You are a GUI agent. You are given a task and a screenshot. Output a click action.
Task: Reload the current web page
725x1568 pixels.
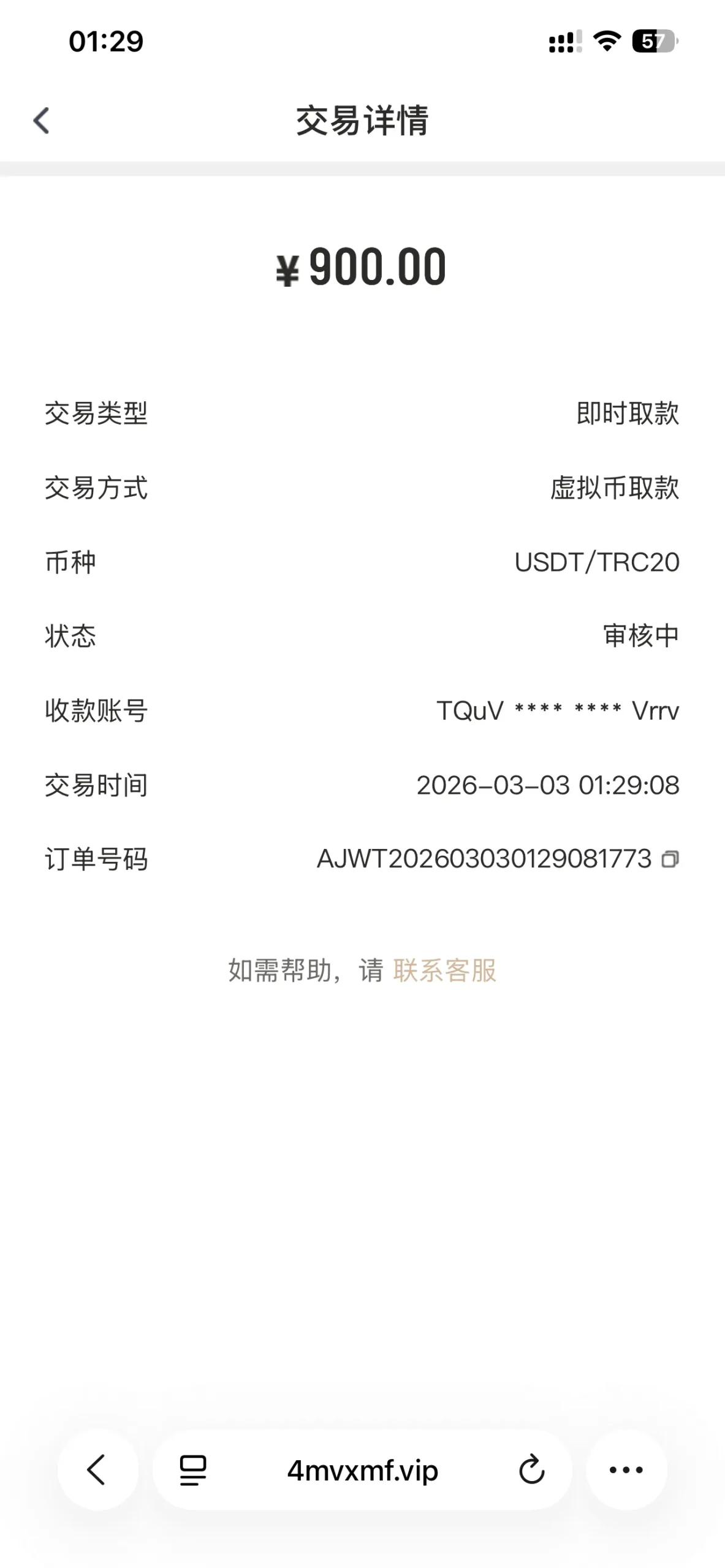click(x=531, y=1470)
